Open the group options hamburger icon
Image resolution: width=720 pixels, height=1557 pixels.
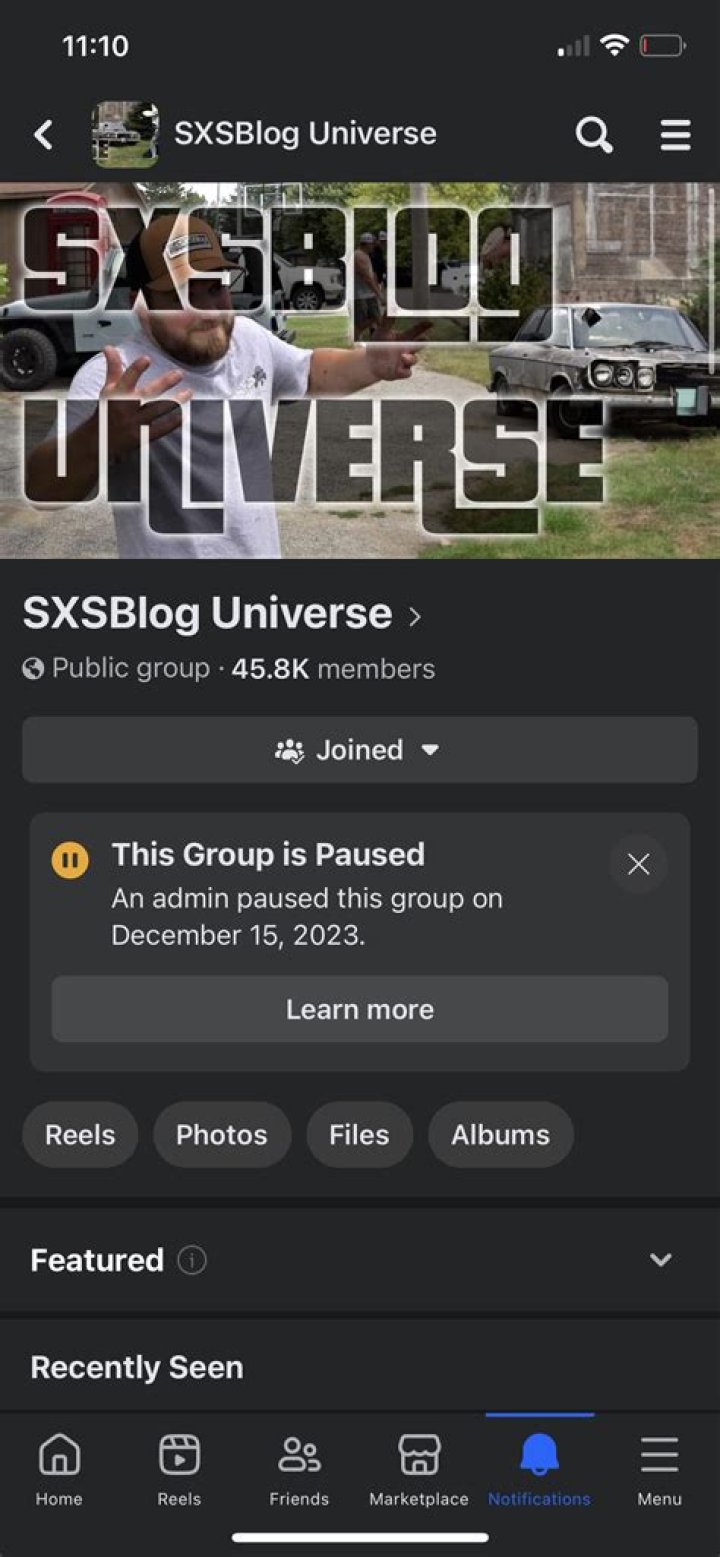tap(675, 135)
